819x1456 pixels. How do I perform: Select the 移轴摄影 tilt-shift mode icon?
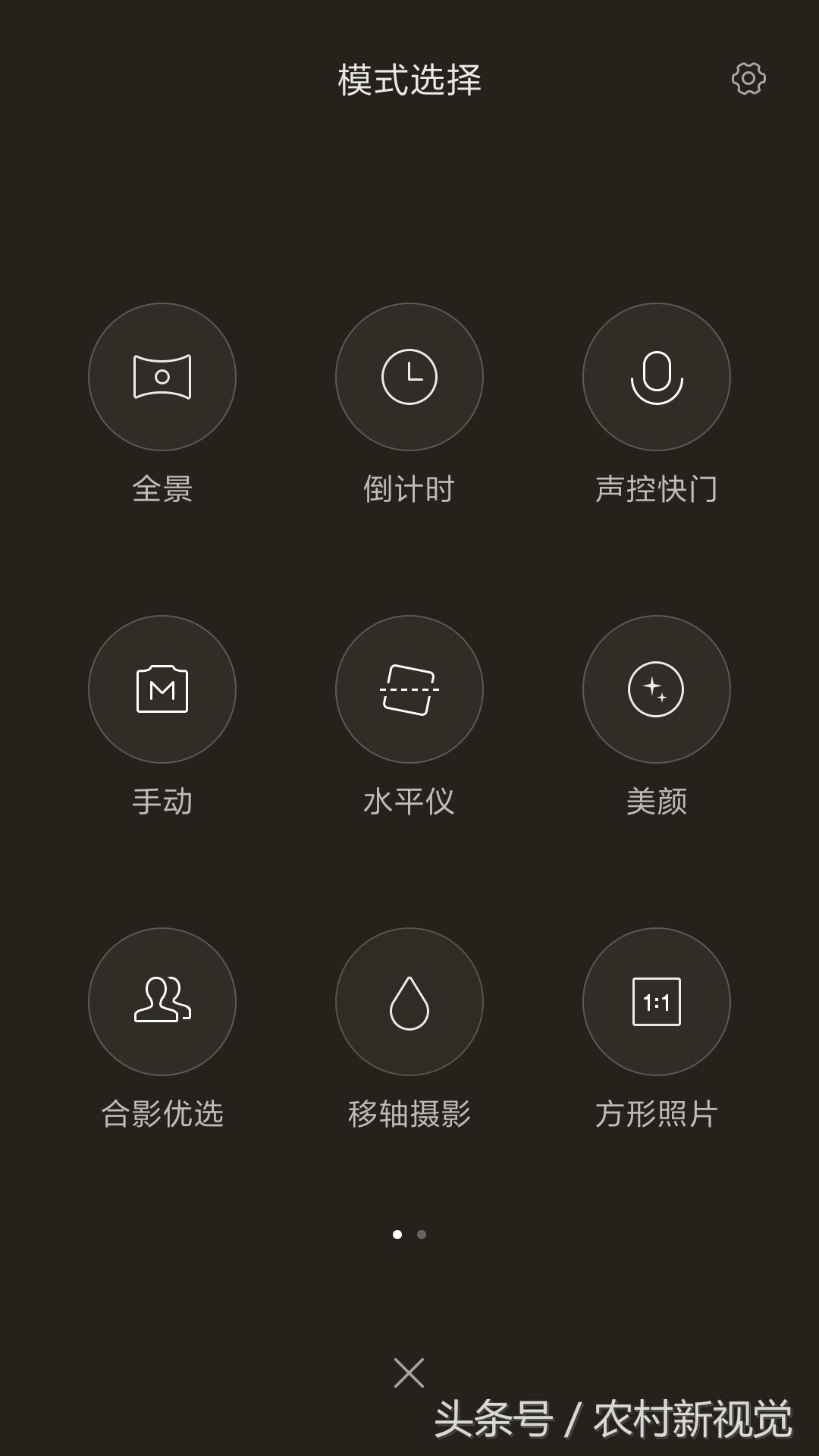click(x=409, y=1003)
